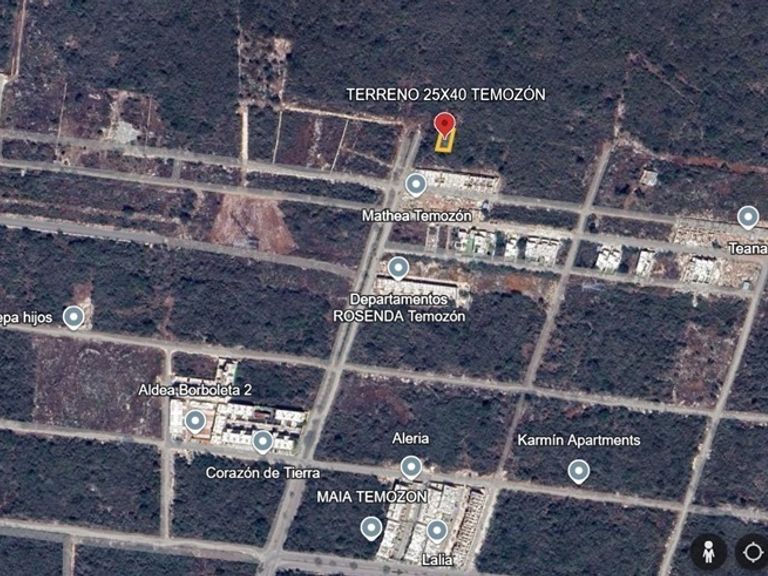Select the Aleria place marker
This screenshot has width=768, height=576.
pyautogui.click(x=411, y=467)
